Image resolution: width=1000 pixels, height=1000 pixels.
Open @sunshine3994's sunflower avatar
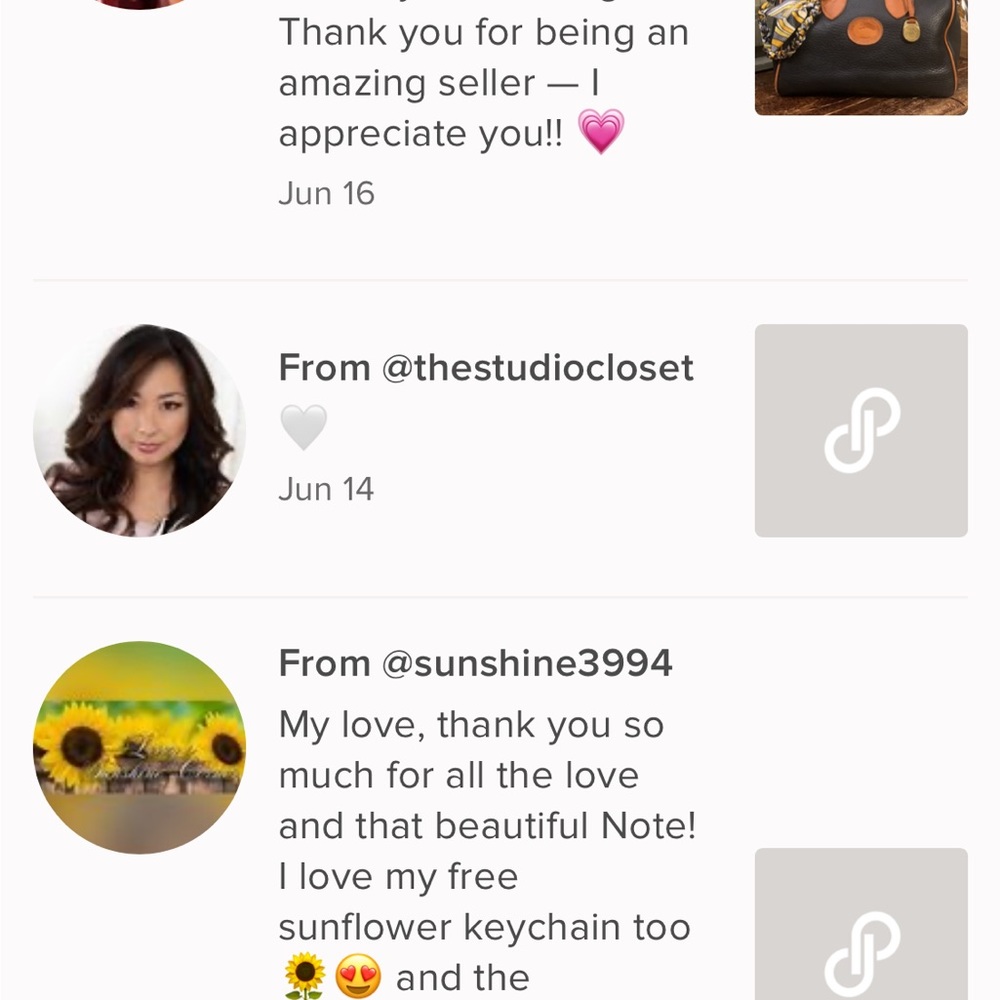139,747
